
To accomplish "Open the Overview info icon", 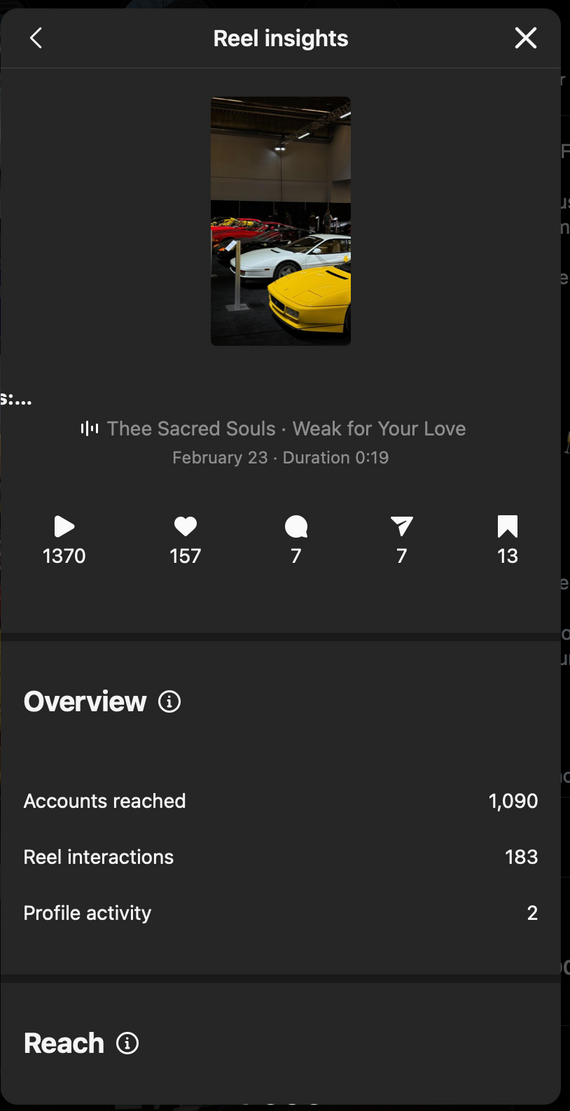I will pos(169,701).
